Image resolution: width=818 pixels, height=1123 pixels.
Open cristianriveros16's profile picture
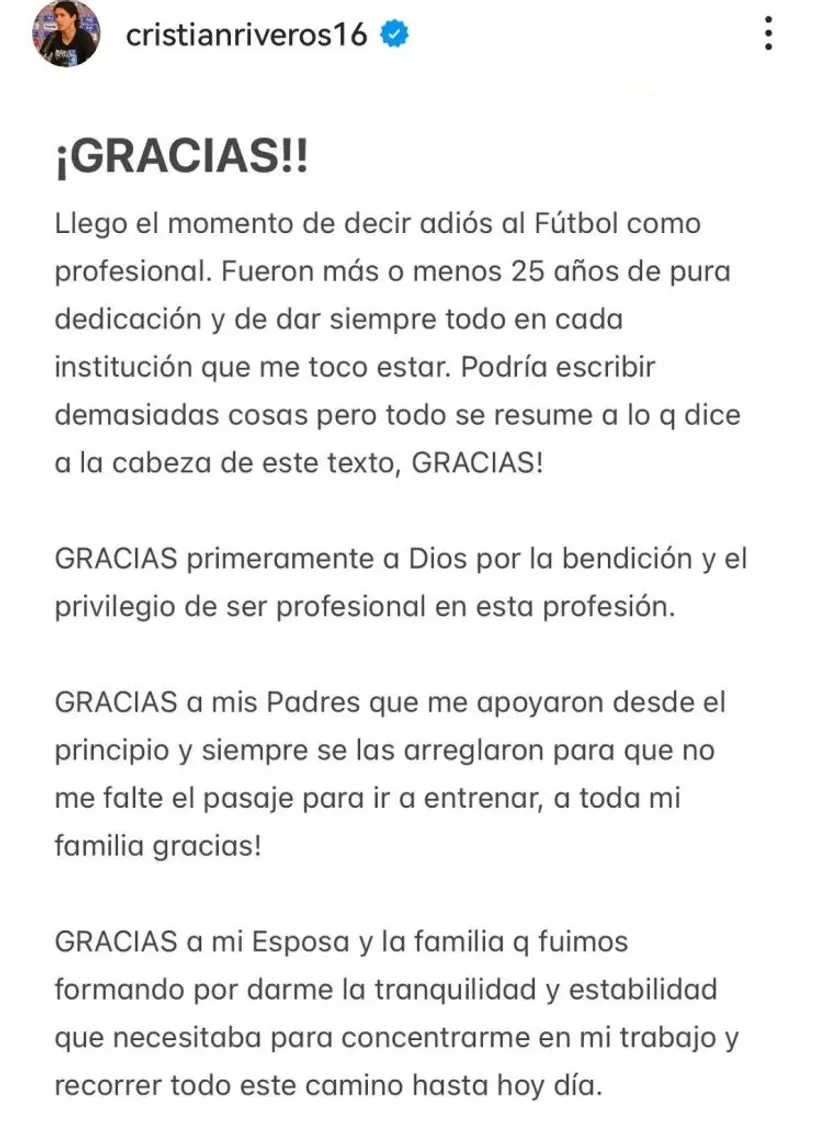point(68,36)
